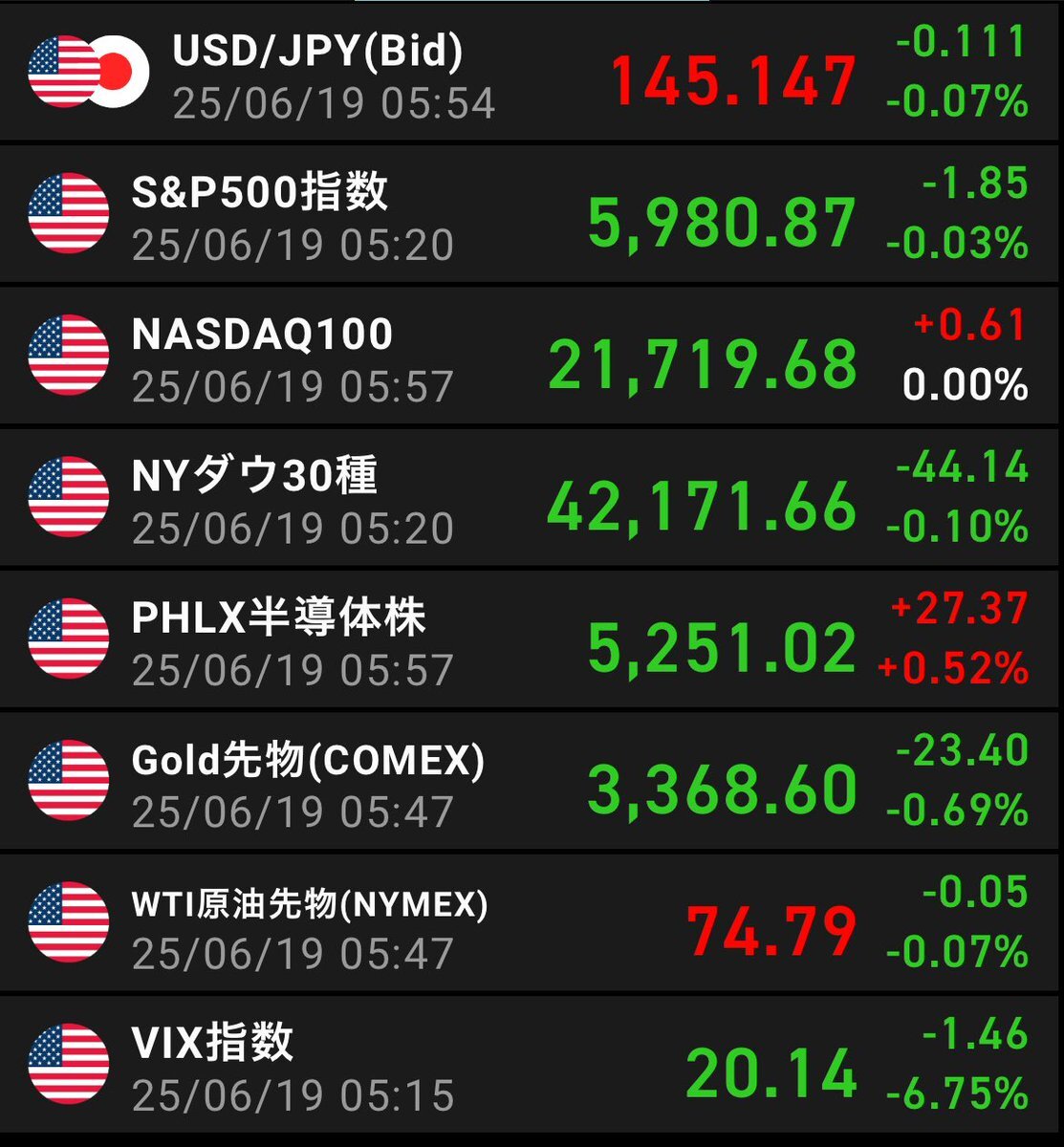Image resolution: width=1064 pixels, height=1147 pixels.
Task: Open WTI原油先物(NYMEX) quote
Action: click(x=532, y=923)
